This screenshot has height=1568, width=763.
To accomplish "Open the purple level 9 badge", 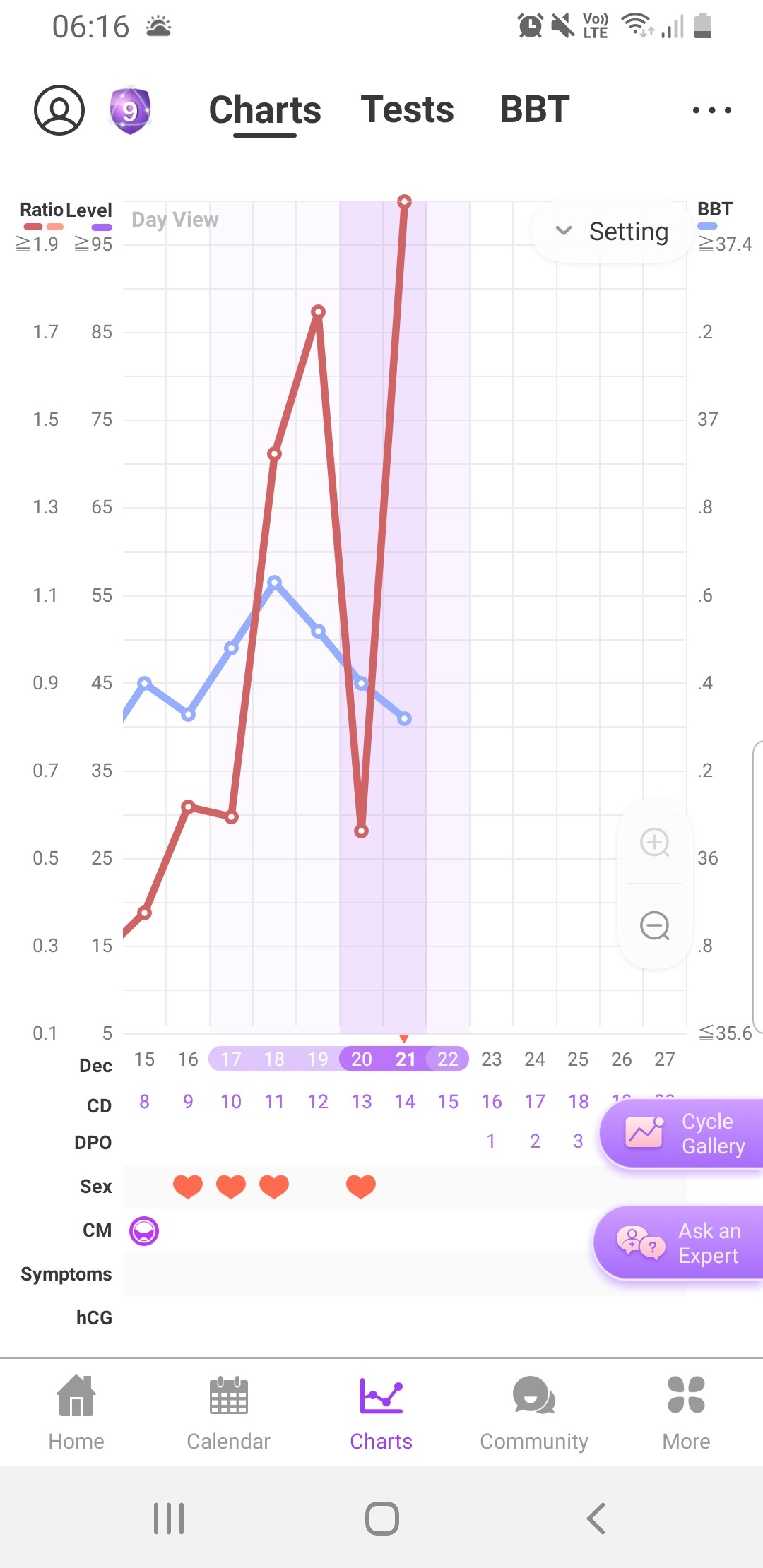I will (130, 110).
